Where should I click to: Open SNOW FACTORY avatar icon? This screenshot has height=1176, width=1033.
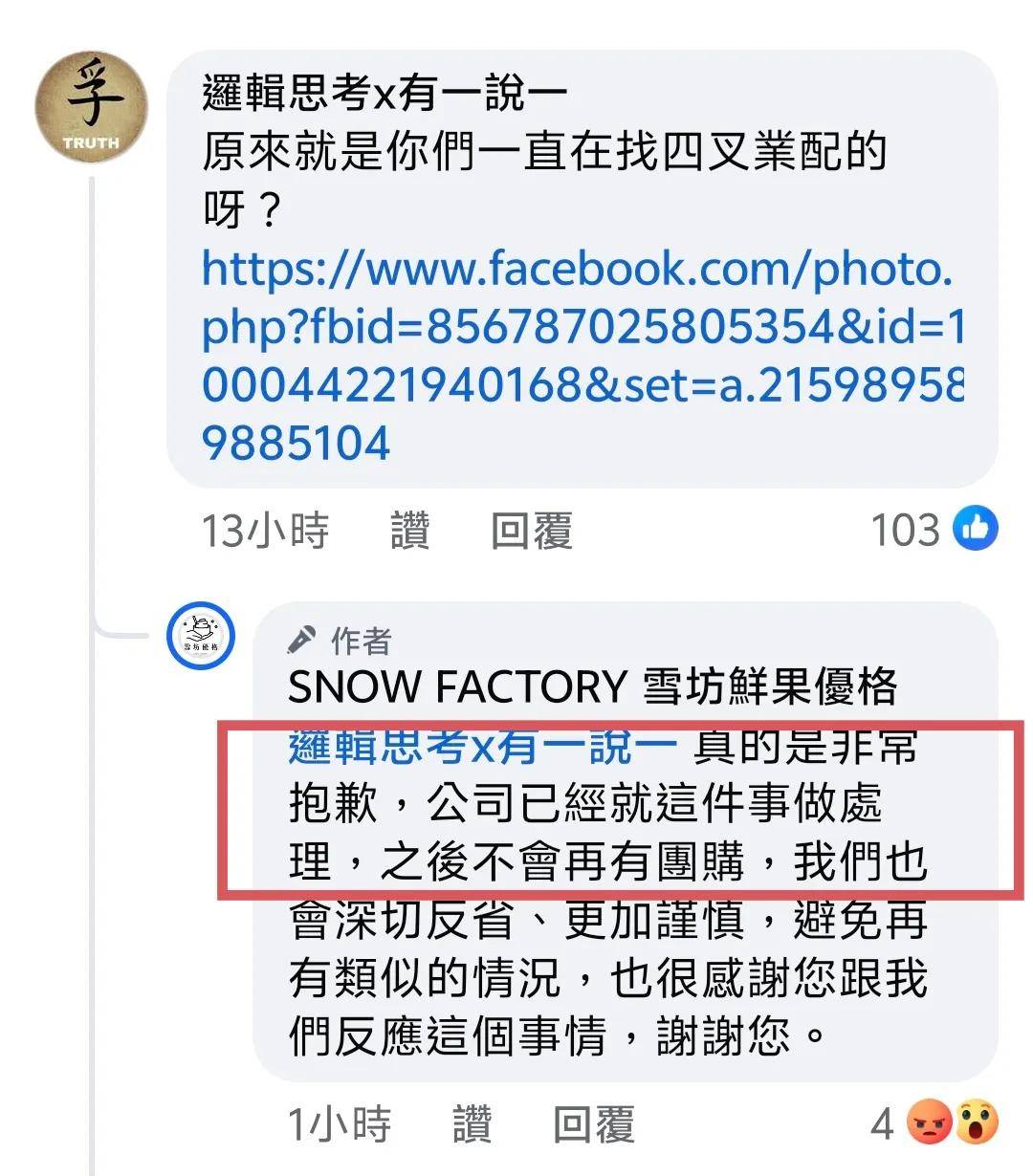pyautogui.click(x=201, y=636)
